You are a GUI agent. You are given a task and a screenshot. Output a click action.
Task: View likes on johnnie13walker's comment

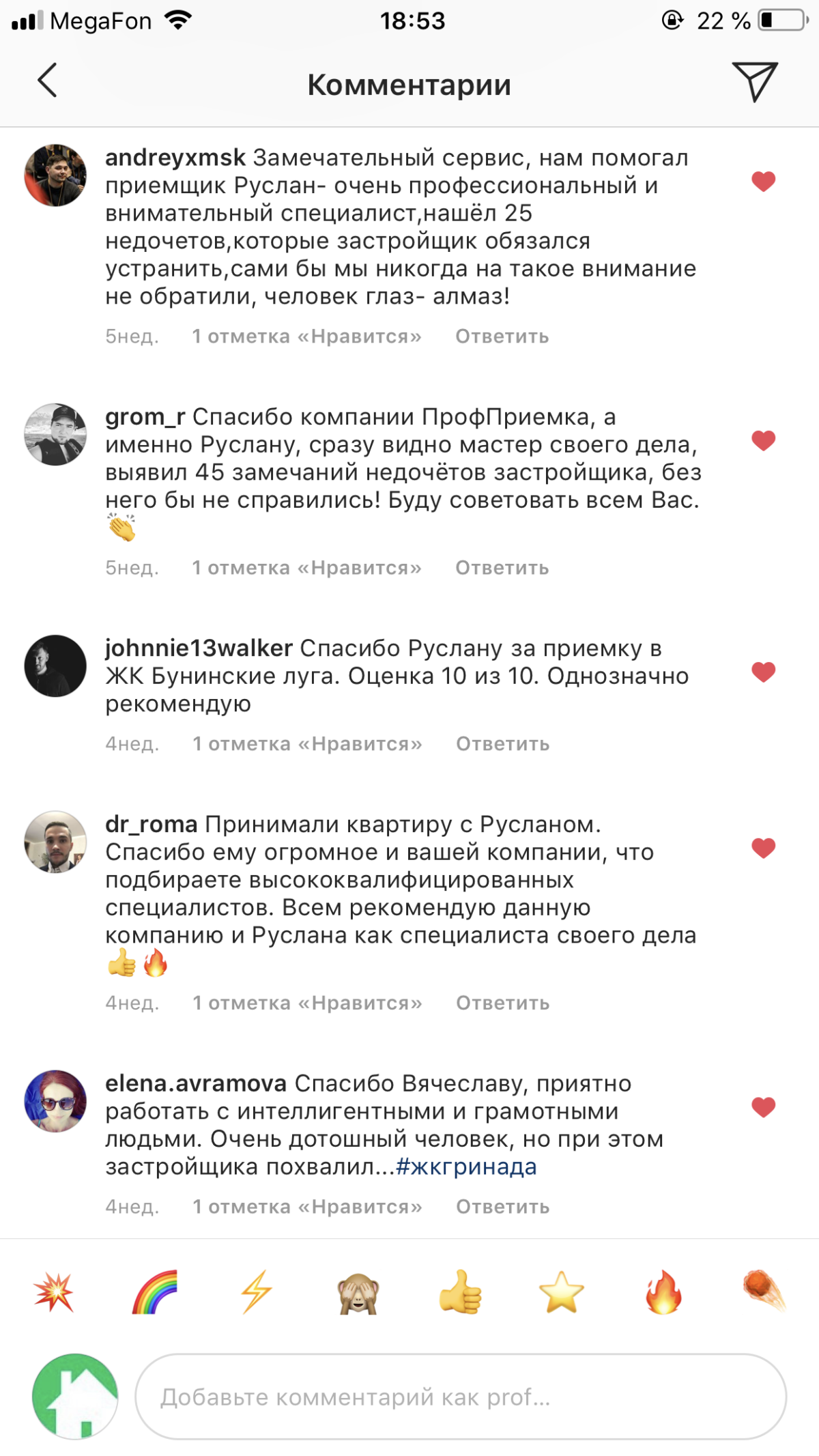tap(307, 744)
